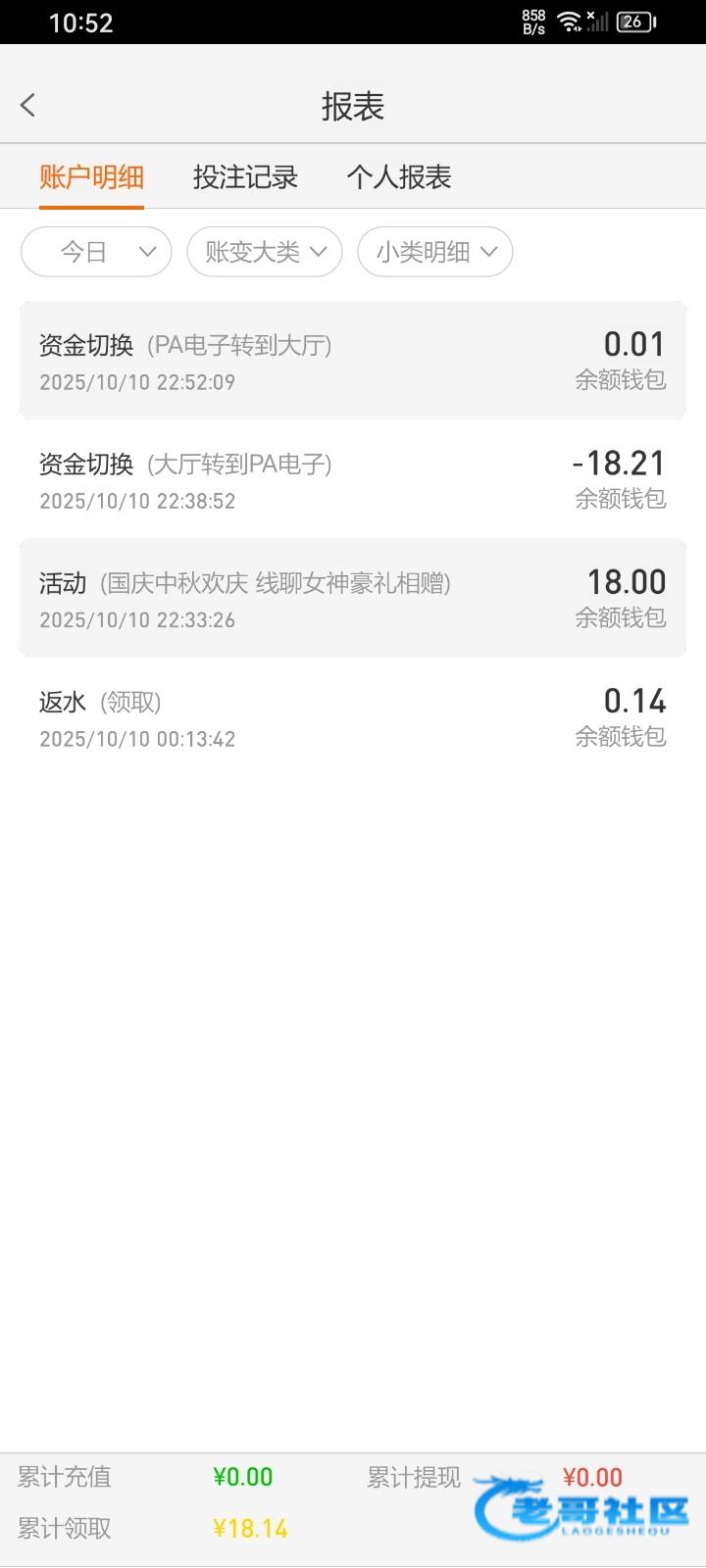Switch to the 投注记录 tab
This screenshot has height=1568, width=706.
(245, 177)
